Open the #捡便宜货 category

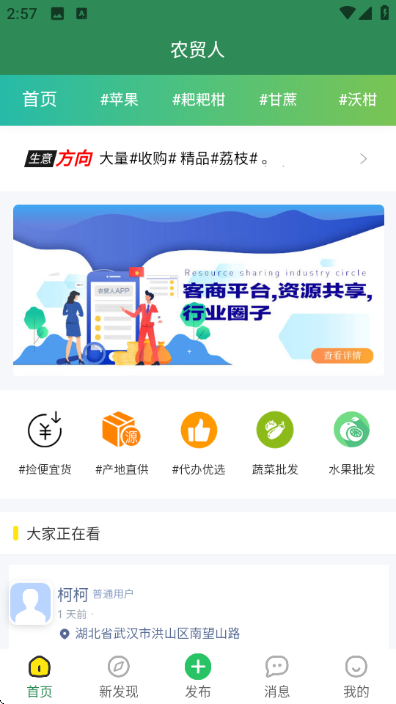pyautogui.click(x=45, y=444)
